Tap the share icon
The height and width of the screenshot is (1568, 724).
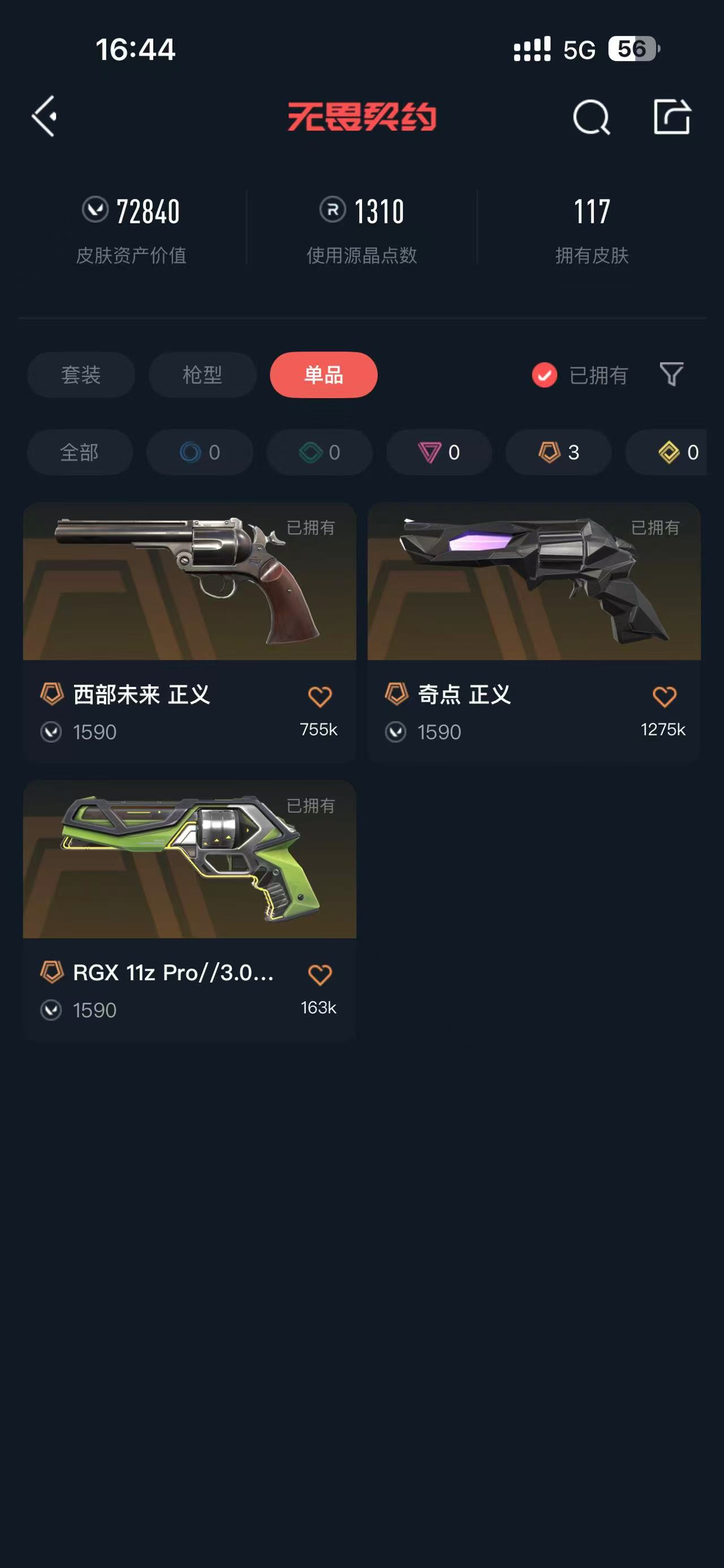tap(672, 116)
